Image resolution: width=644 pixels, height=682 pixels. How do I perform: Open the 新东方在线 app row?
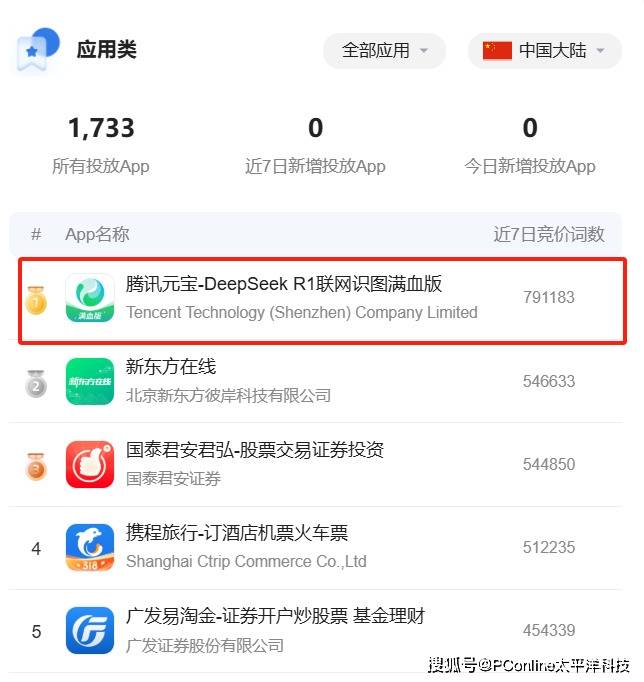point(171,367)
